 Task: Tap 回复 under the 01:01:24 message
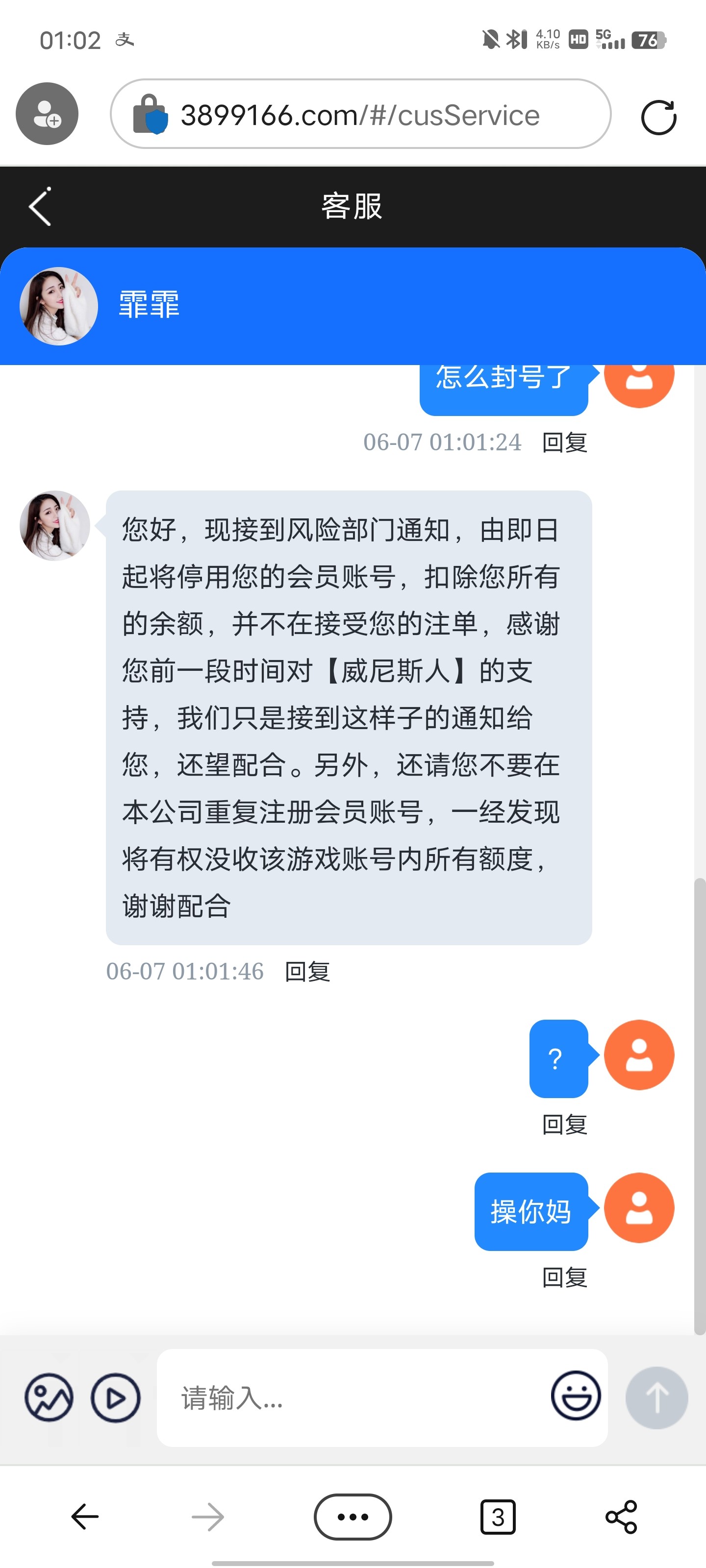[564, 442]
